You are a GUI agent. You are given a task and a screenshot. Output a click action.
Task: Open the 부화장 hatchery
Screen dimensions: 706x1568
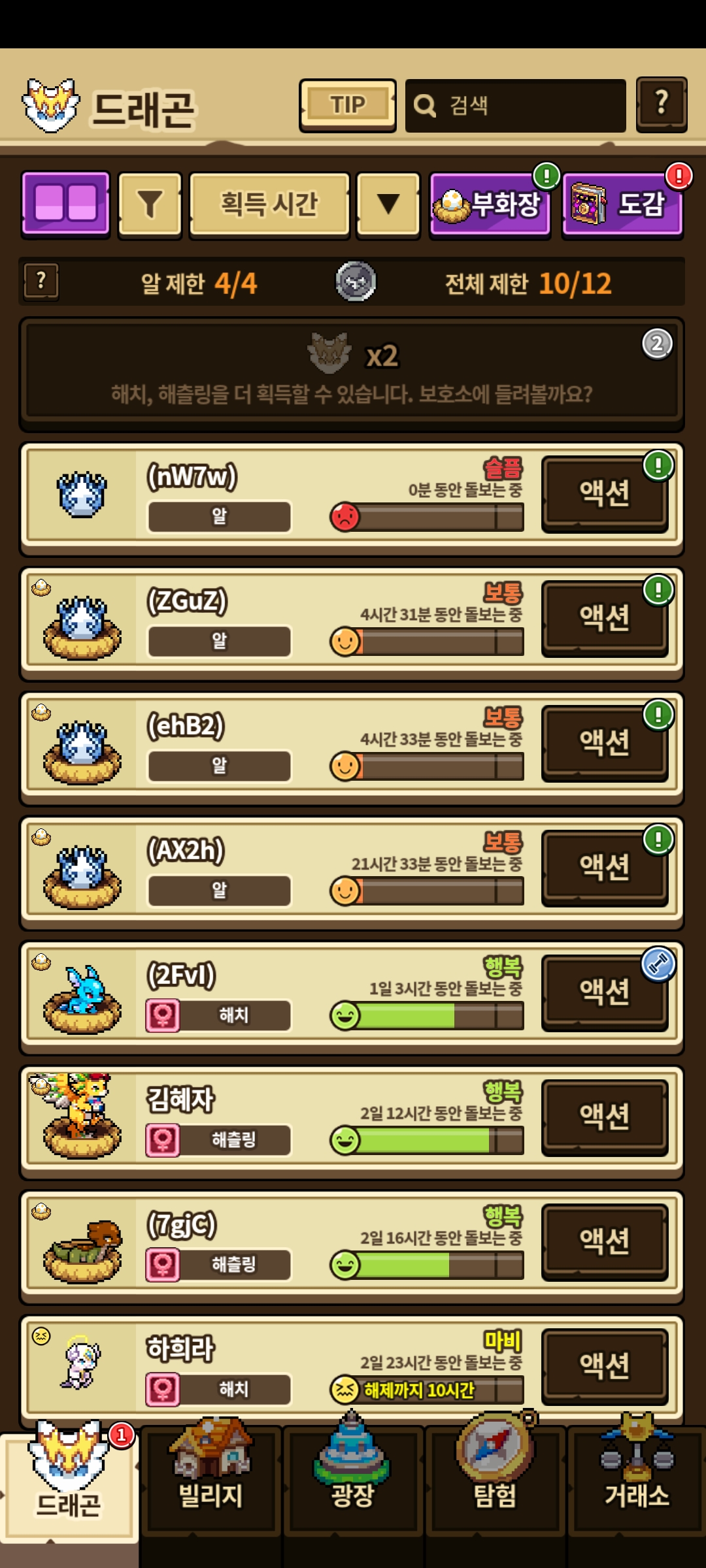pyautogui.click(x=489, y=204)
